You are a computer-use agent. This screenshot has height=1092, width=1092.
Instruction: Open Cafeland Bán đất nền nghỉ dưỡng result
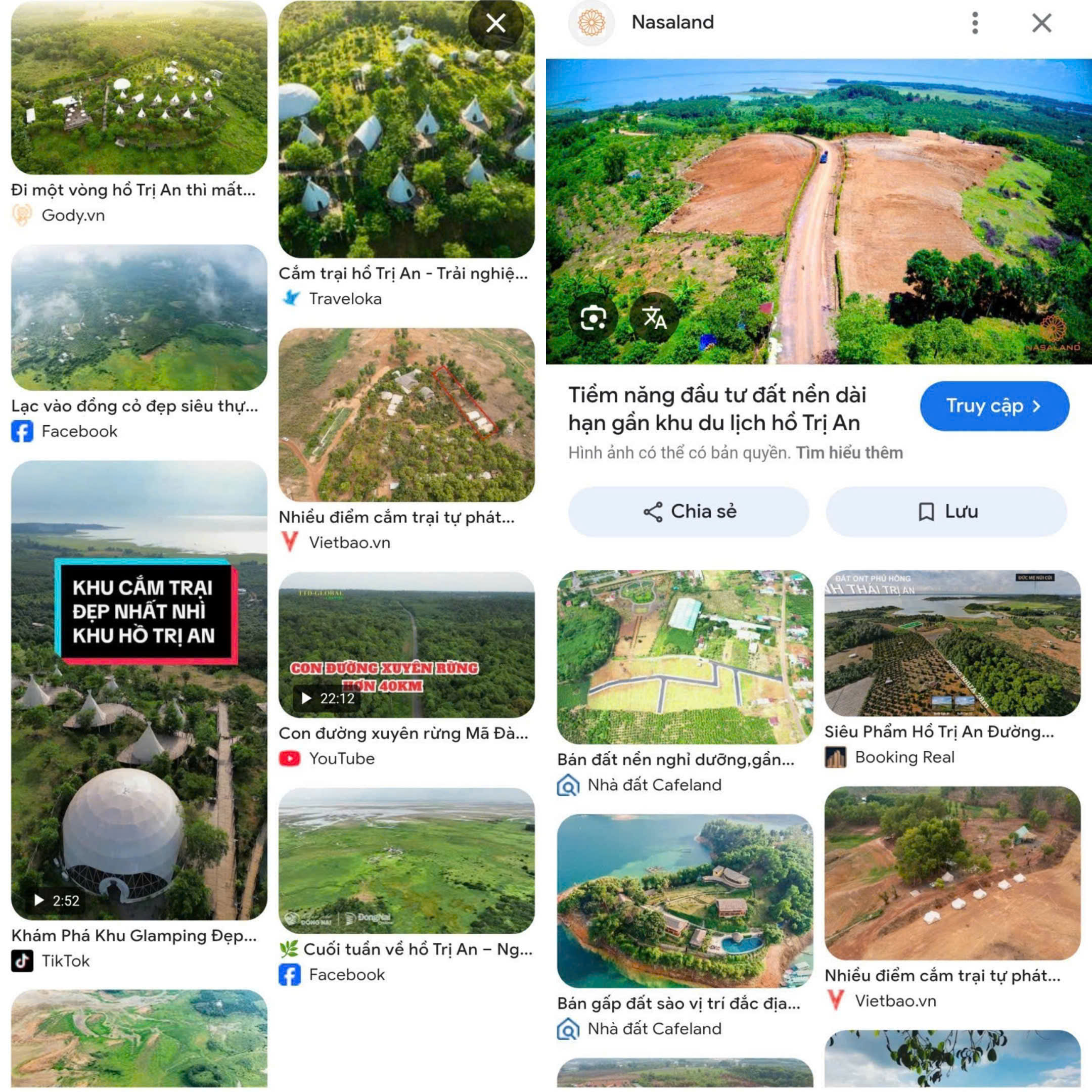coord(685,657)
